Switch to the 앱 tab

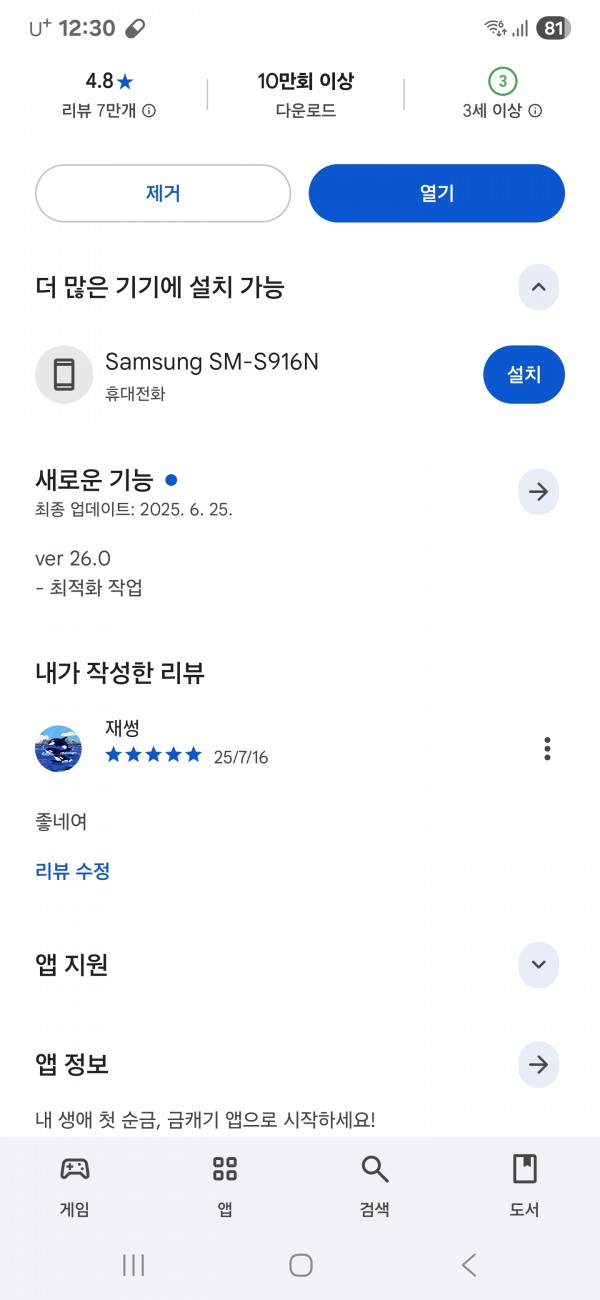tap(225, 1186)
